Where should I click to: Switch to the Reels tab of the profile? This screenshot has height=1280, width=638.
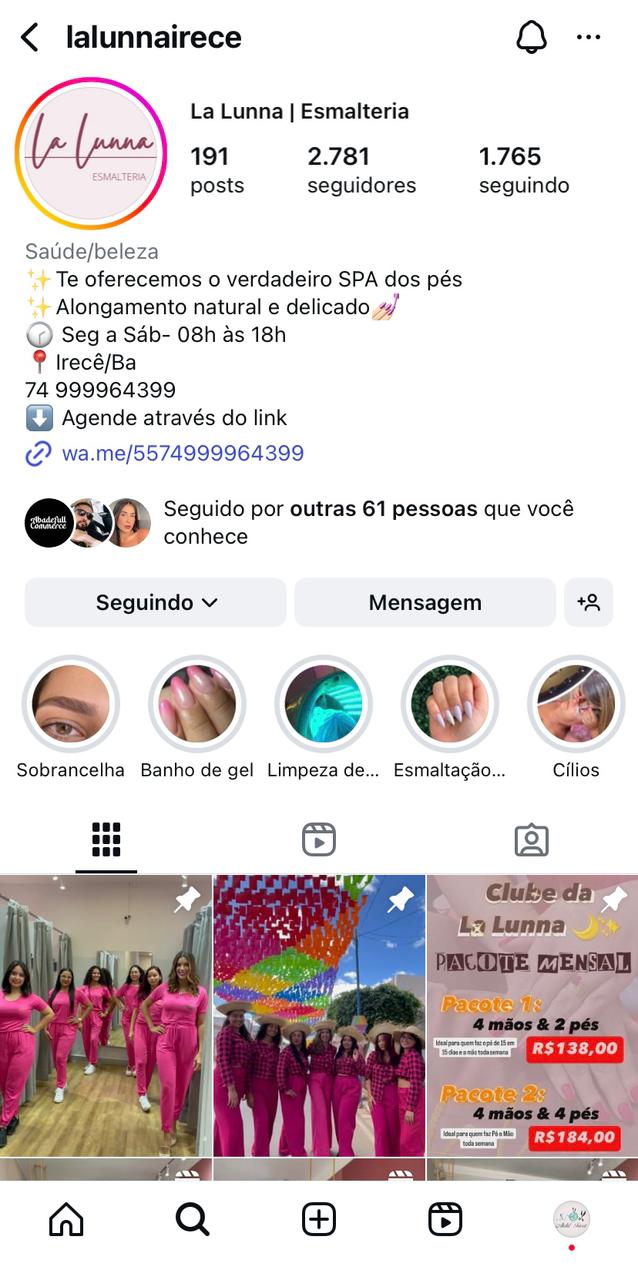pyautogui.click(x=319, y=840)
